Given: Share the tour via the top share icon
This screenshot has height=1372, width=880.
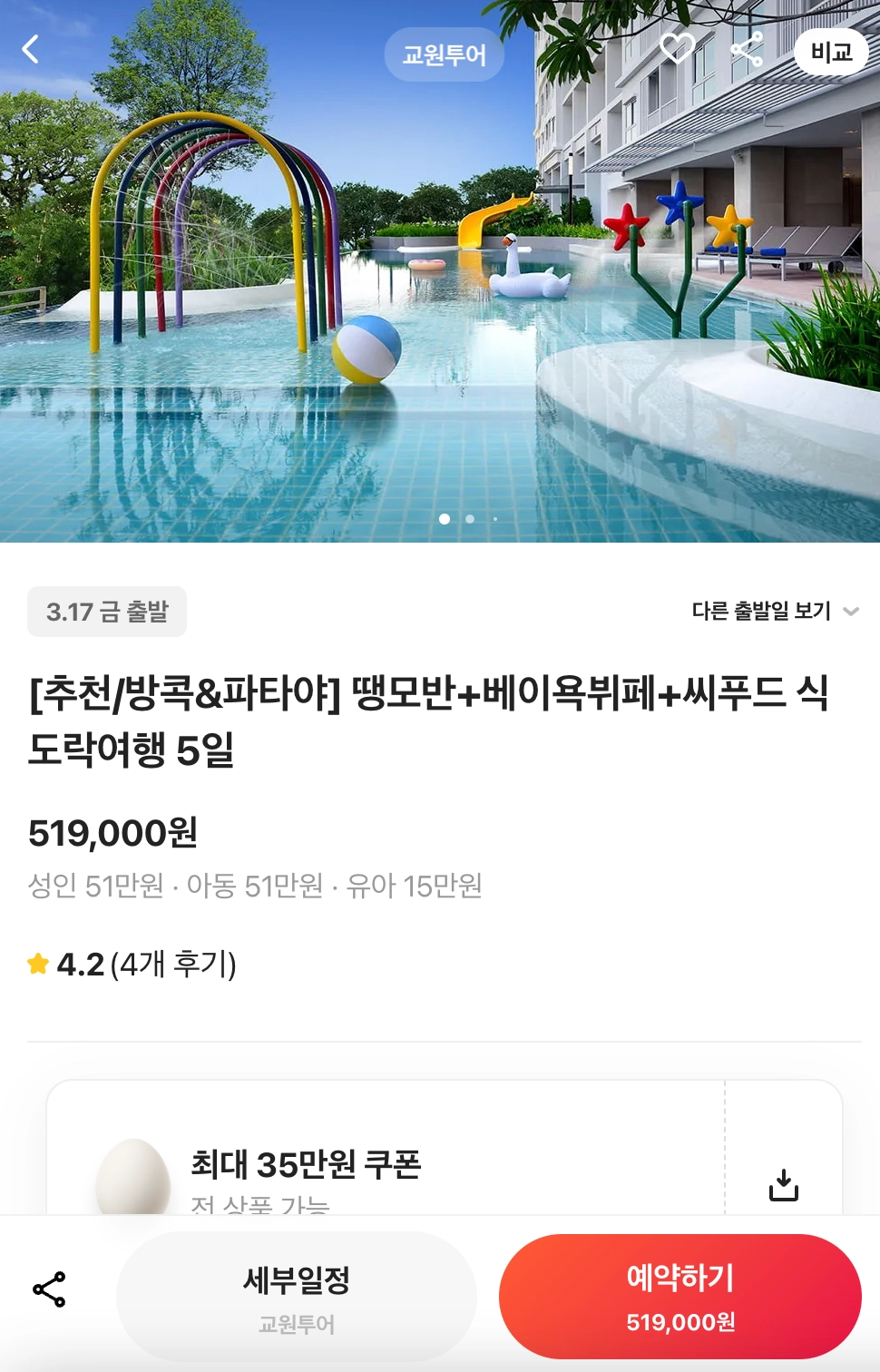Looking at the screenshot, I should coord(747,49).
